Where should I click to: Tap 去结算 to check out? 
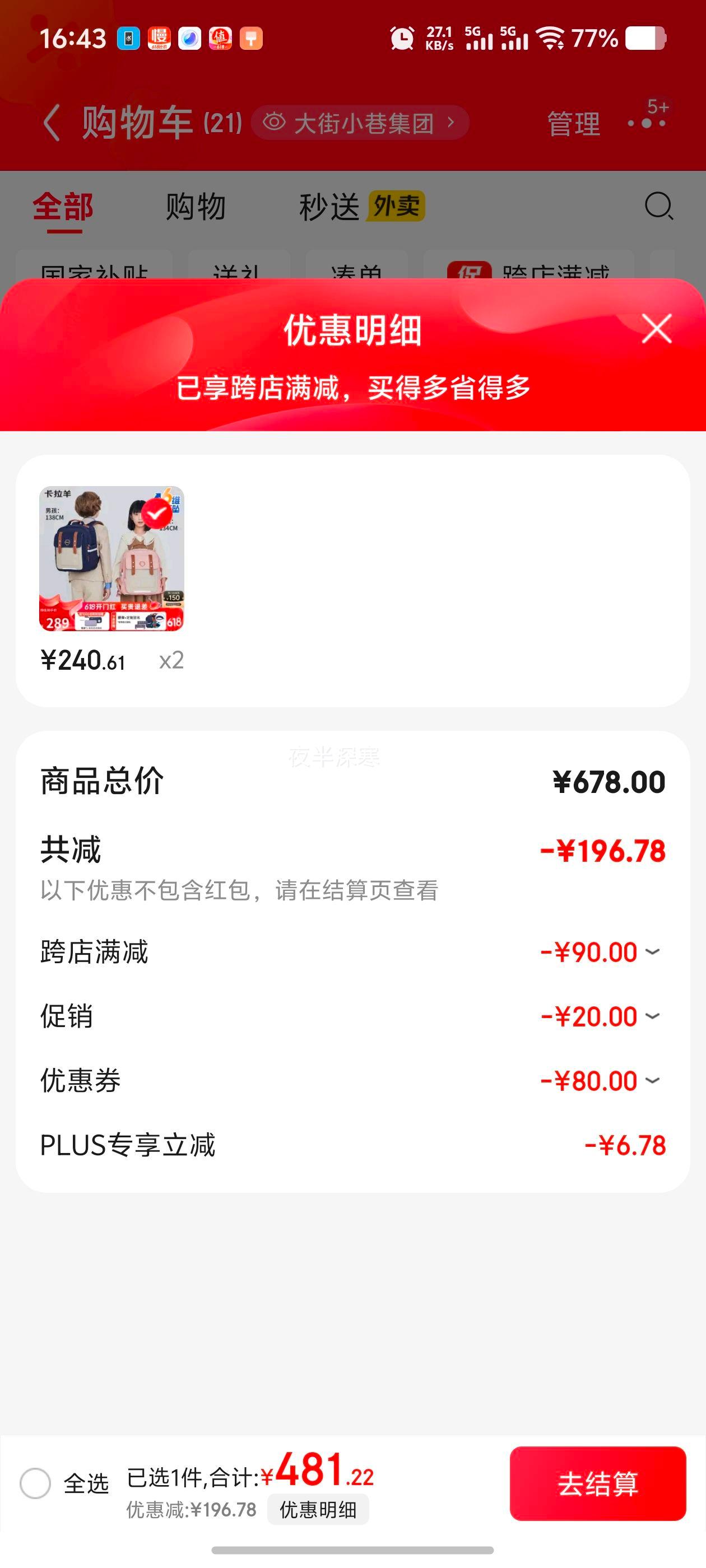coord(597,1483)
